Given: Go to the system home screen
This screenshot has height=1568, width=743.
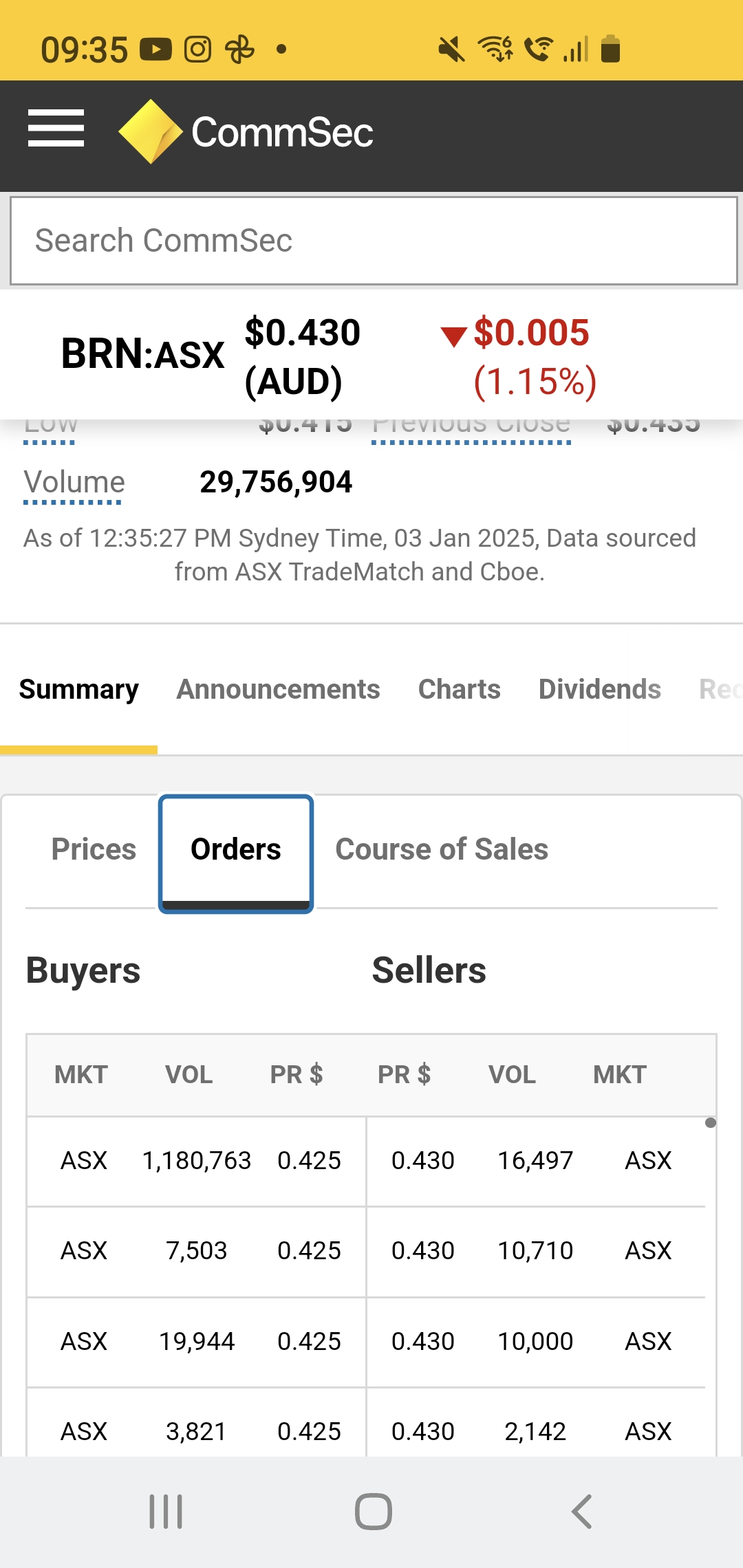Looking at the screenshot, I should pyautogui.click(x=374, y=1512).
